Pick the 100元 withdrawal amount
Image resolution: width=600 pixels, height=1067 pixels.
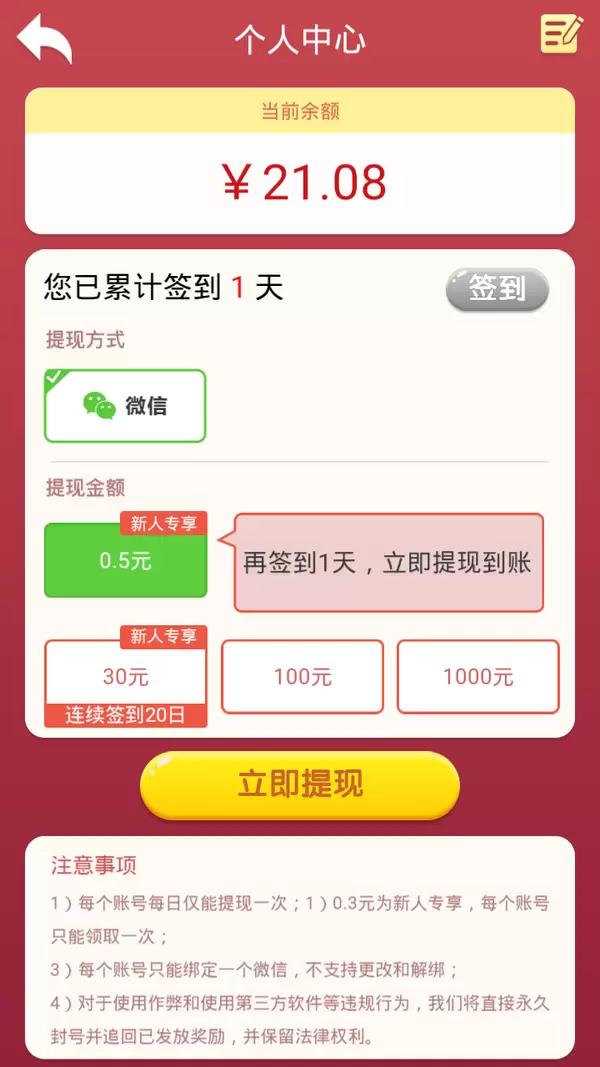pos(302,677)
